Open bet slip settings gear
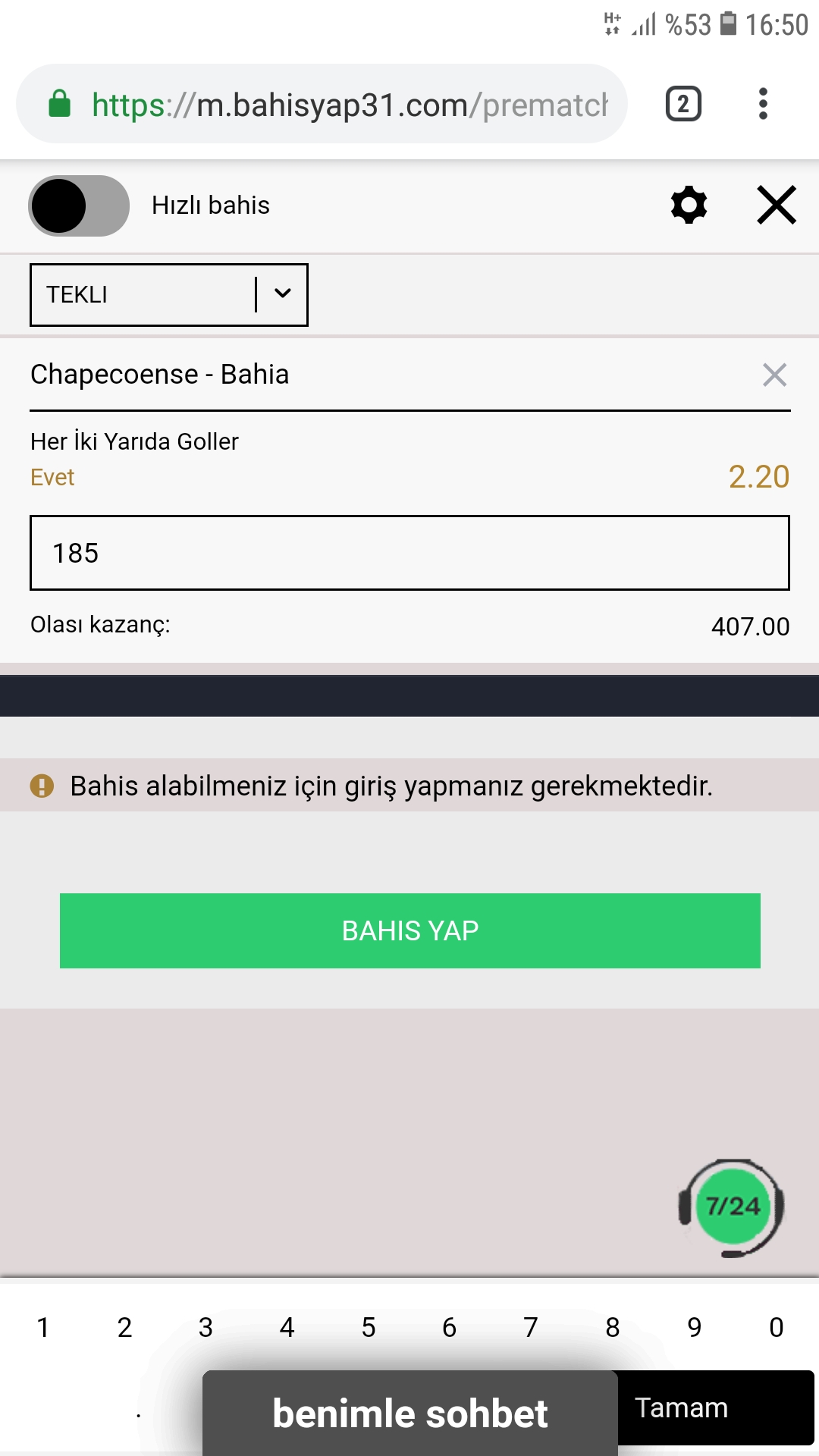819x1456 pixels. tap(689, 205)
